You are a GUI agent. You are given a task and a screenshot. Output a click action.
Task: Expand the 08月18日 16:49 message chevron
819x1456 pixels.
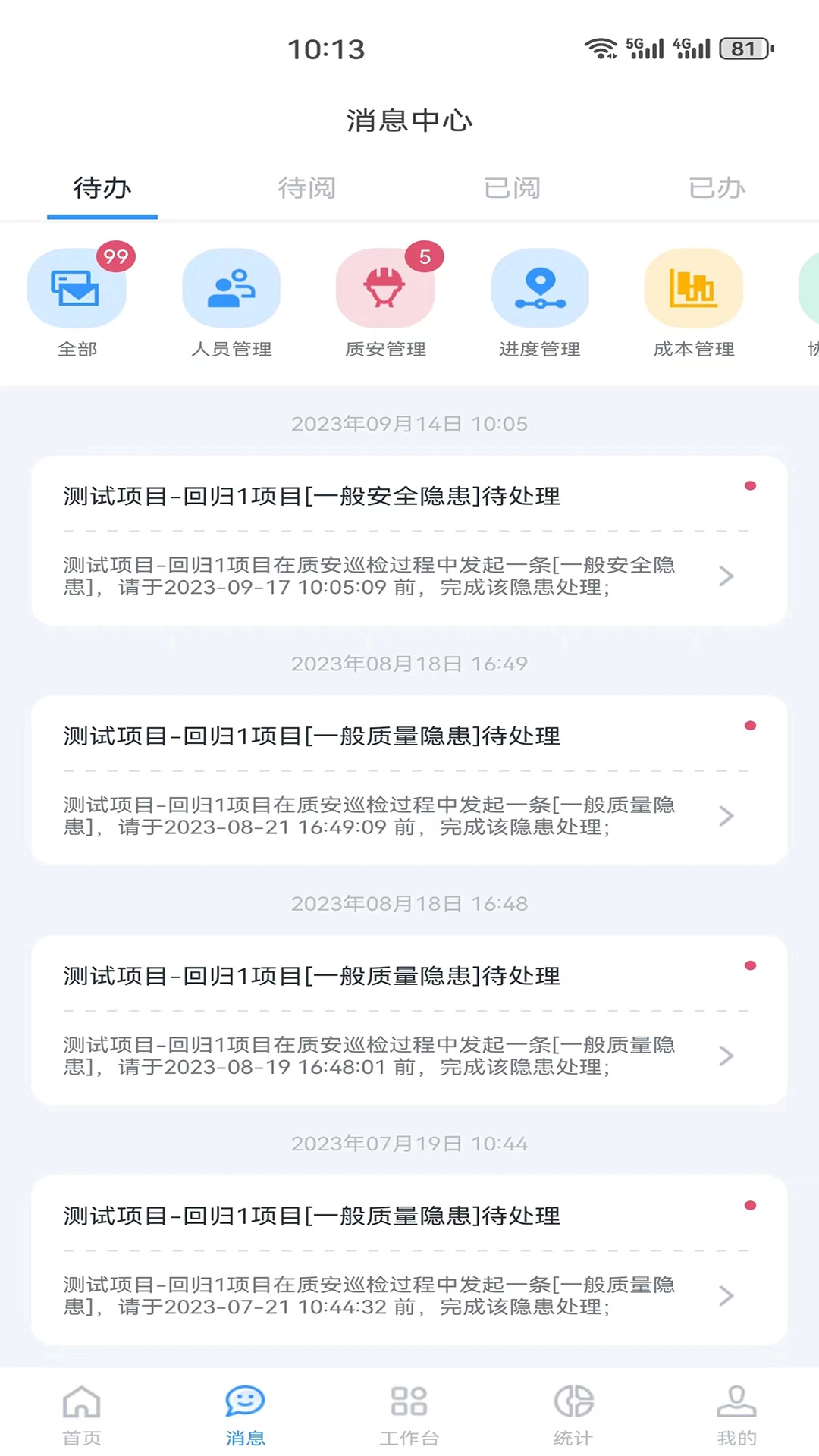tap(726, 817)
